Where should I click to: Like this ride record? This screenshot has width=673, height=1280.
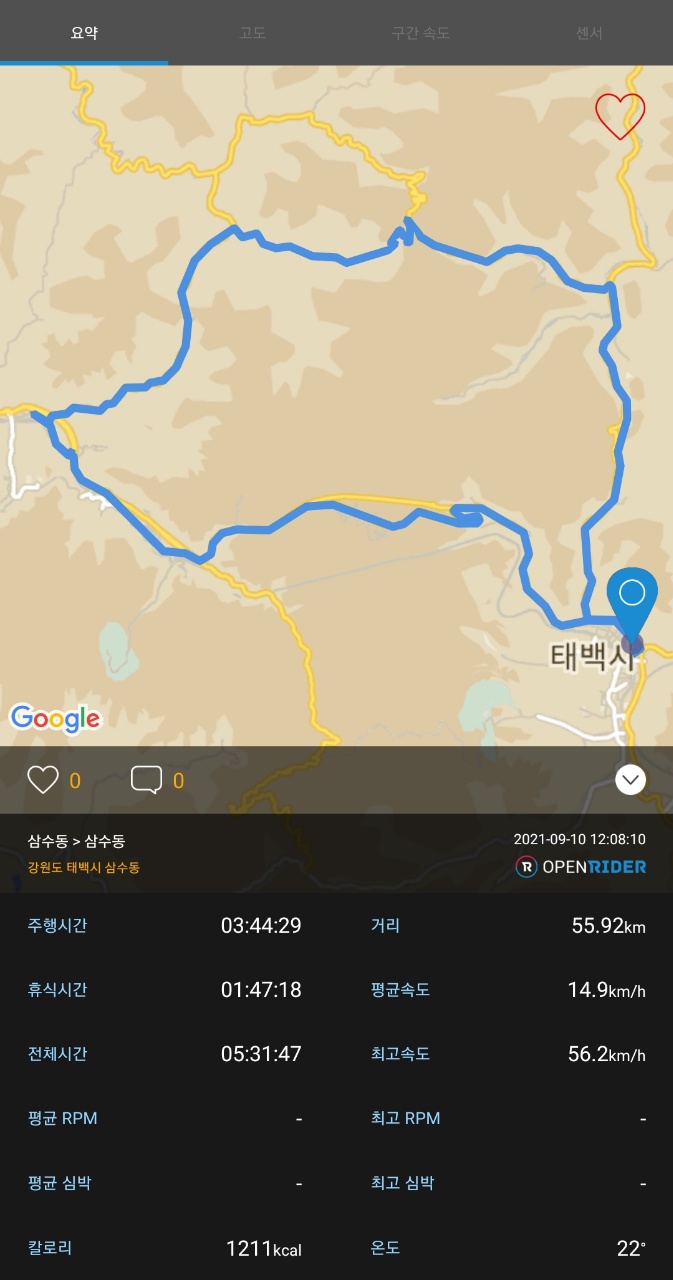[x=43, y=779]
